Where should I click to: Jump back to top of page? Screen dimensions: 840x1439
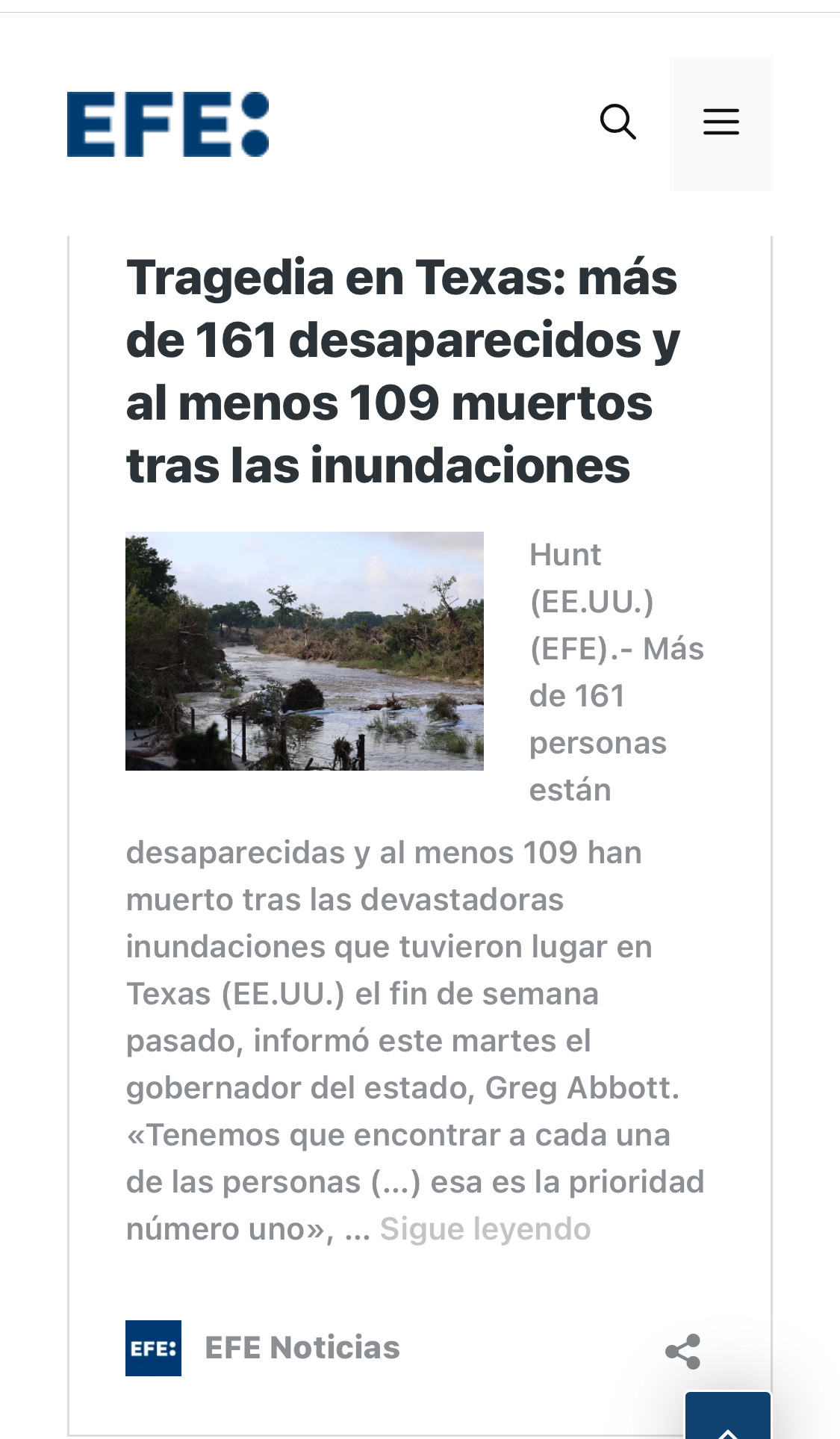pyautogui.click(x=727, y=1419)
